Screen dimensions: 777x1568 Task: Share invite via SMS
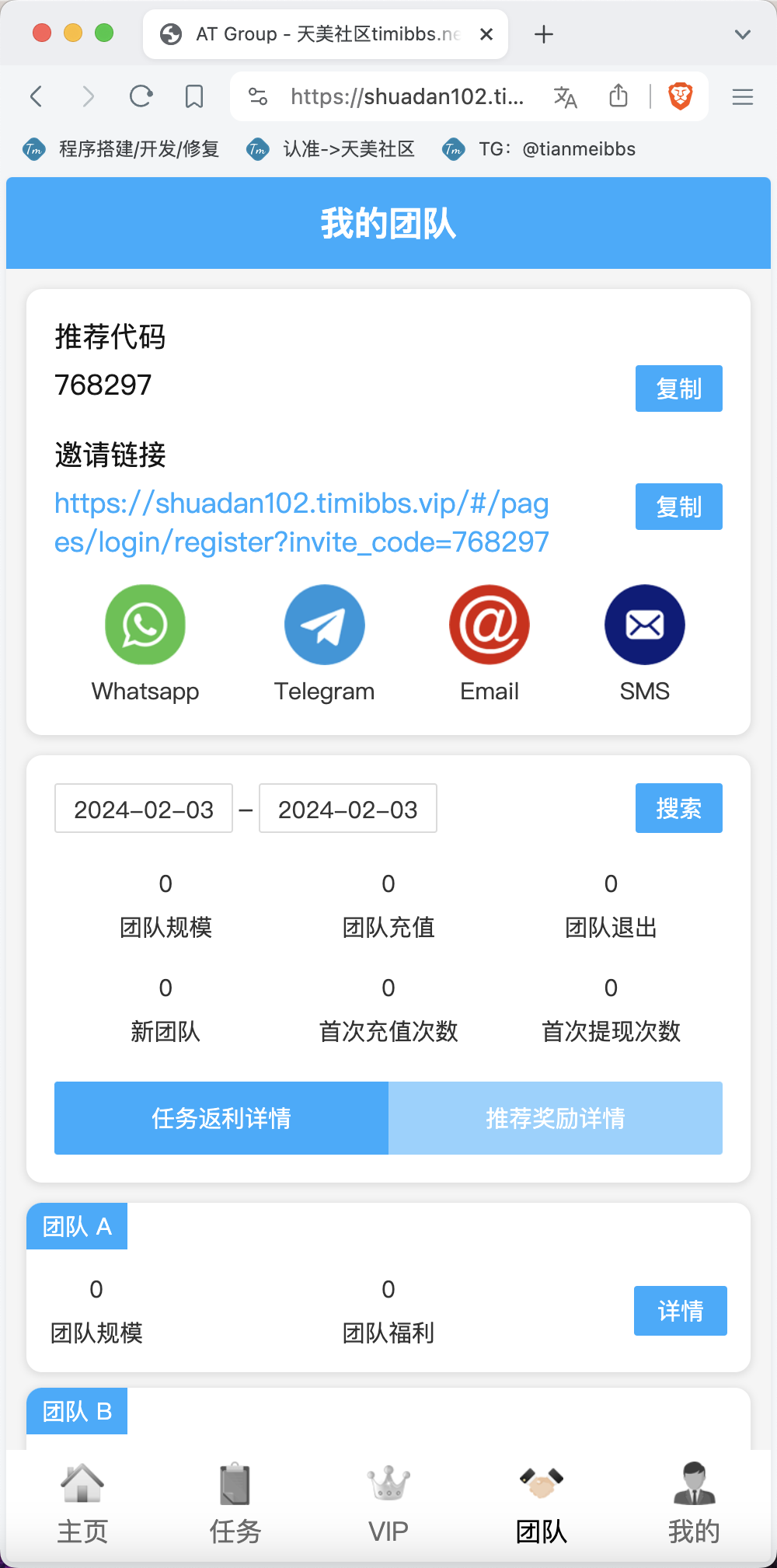tap(645, 644)
